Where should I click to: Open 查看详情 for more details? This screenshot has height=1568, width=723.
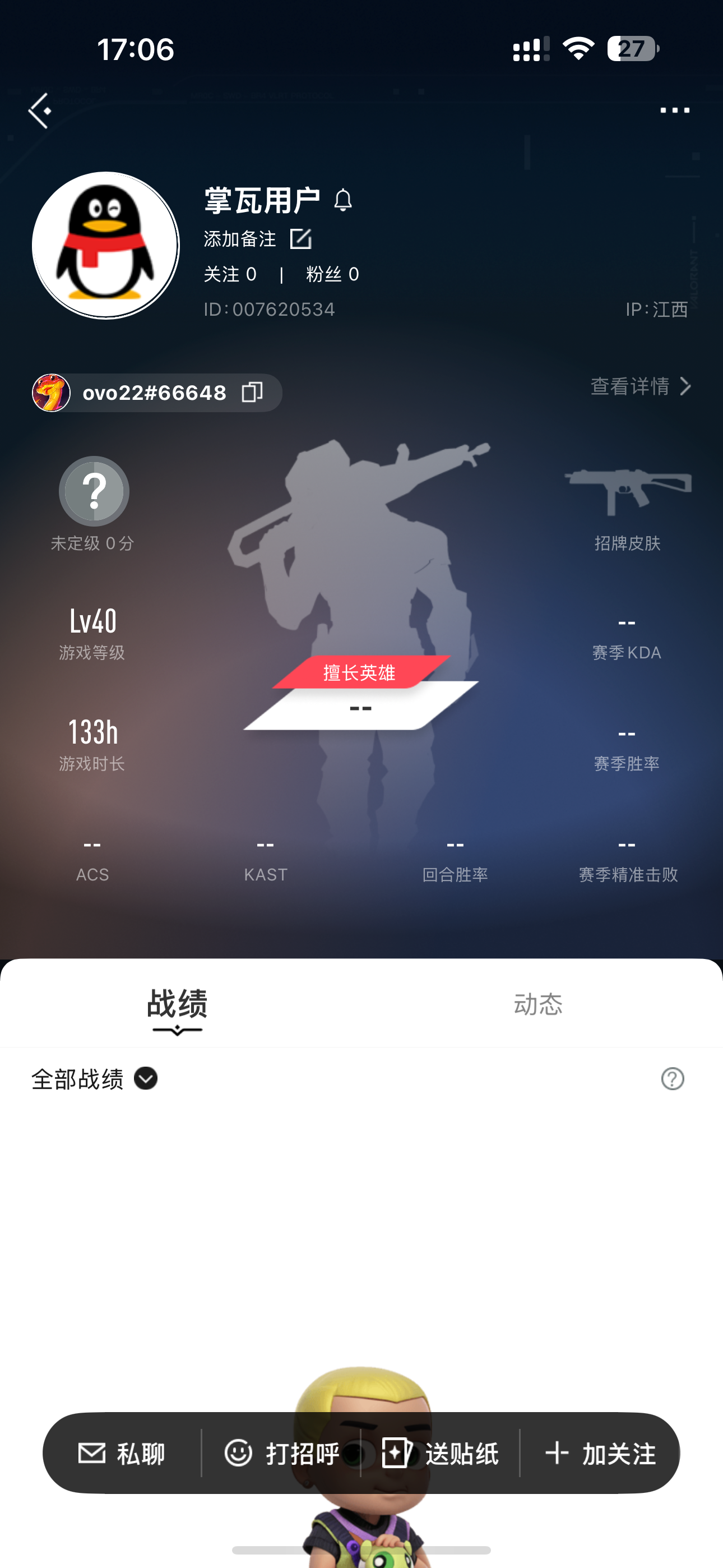[x=640, y=386]
